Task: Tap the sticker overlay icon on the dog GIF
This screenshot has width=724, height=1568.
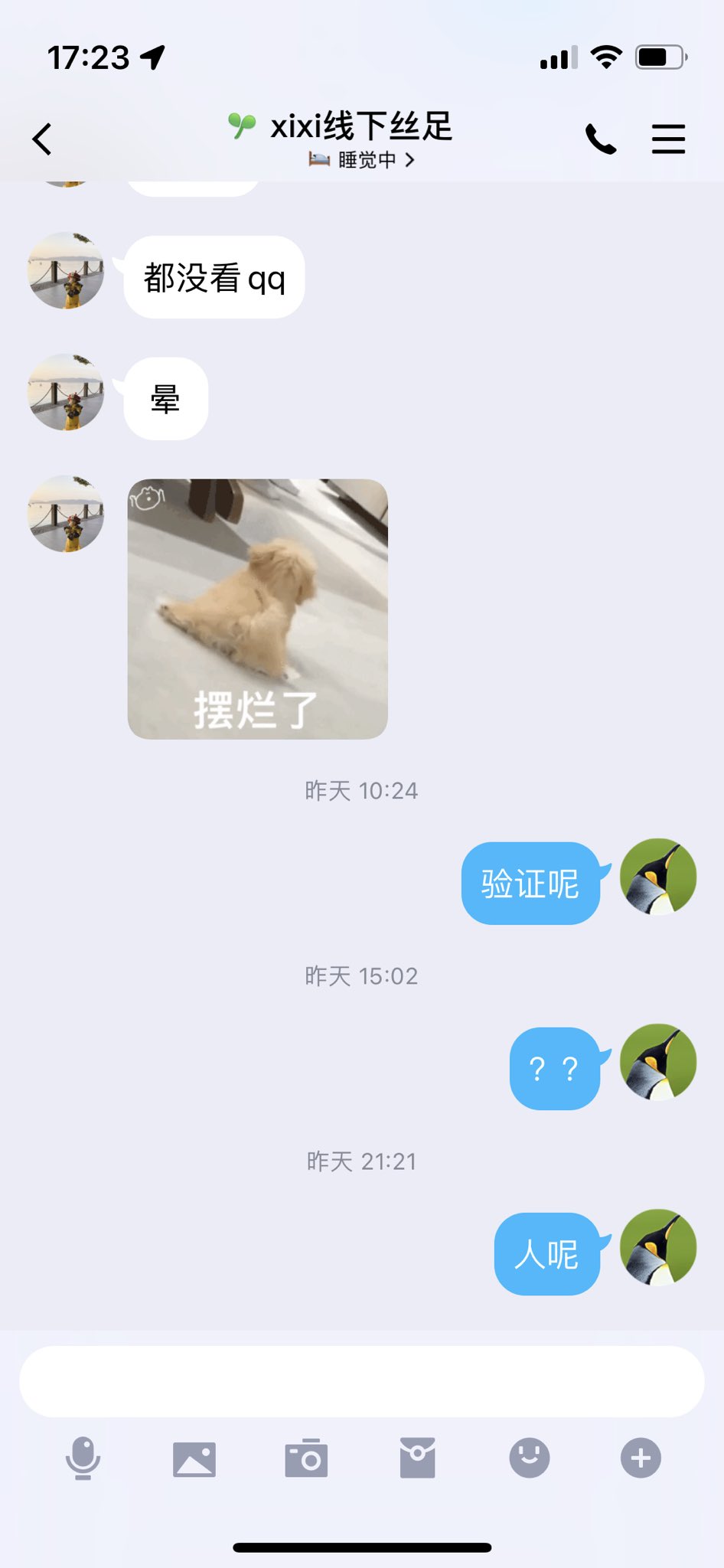Action: (150, 498)
